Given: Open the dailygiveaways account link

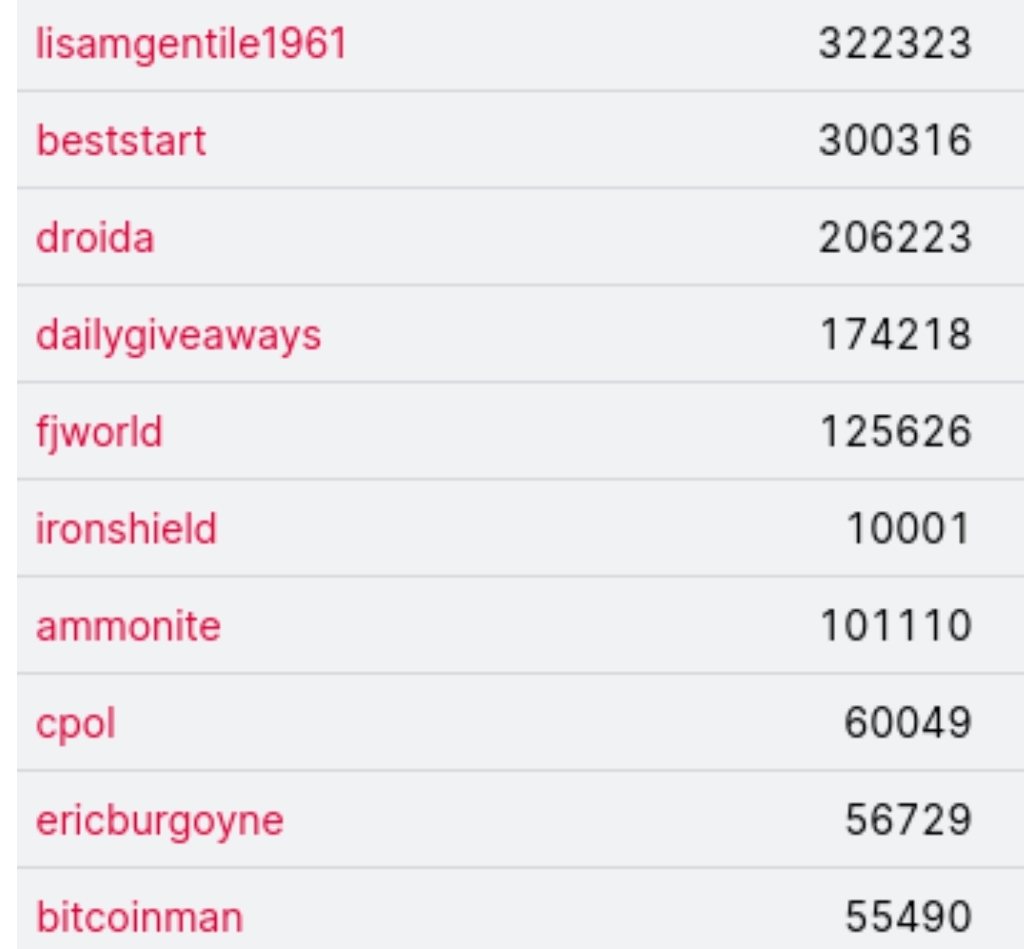Looking at the screenshot, I should coord(178,335).
